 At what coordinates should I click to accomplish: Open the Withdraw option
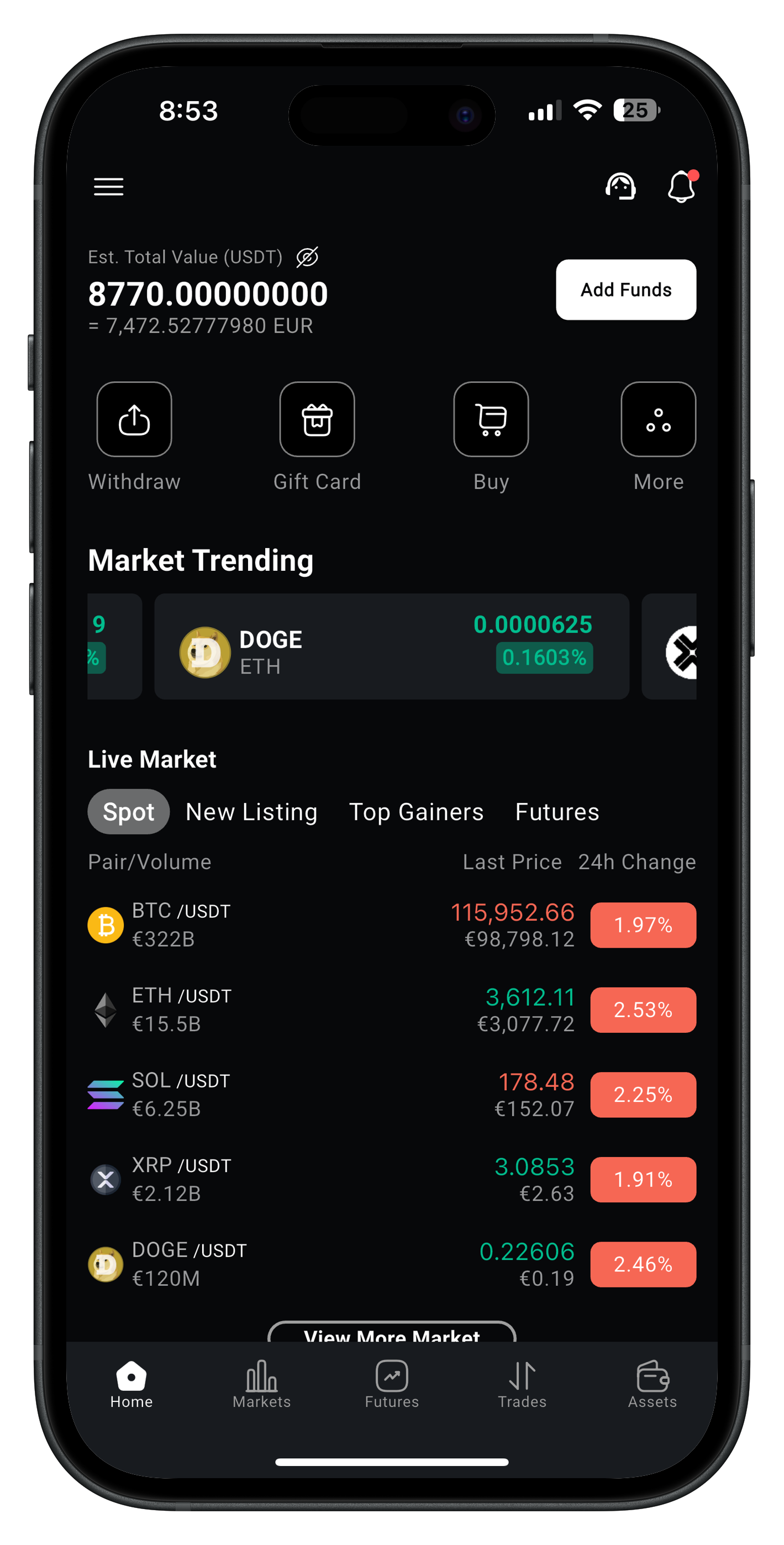click(x=134, y=419)
